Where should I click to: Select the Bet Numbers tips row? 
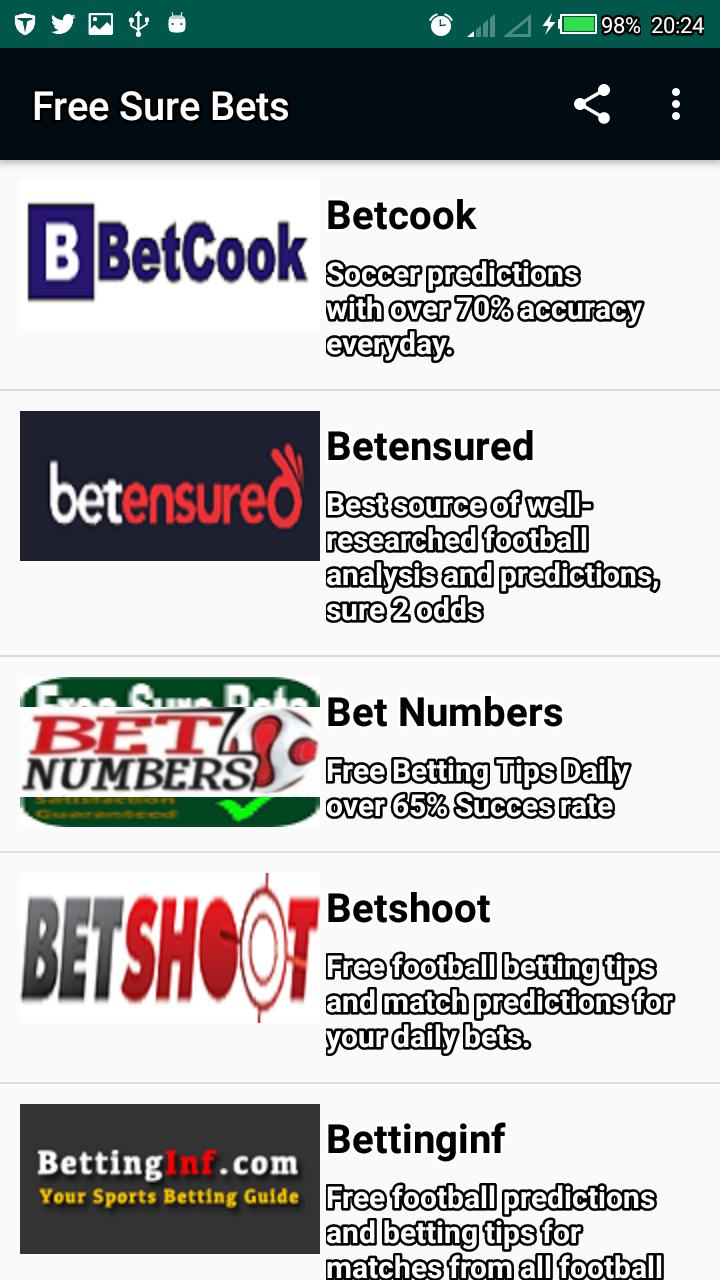click(x=360, y=755)
